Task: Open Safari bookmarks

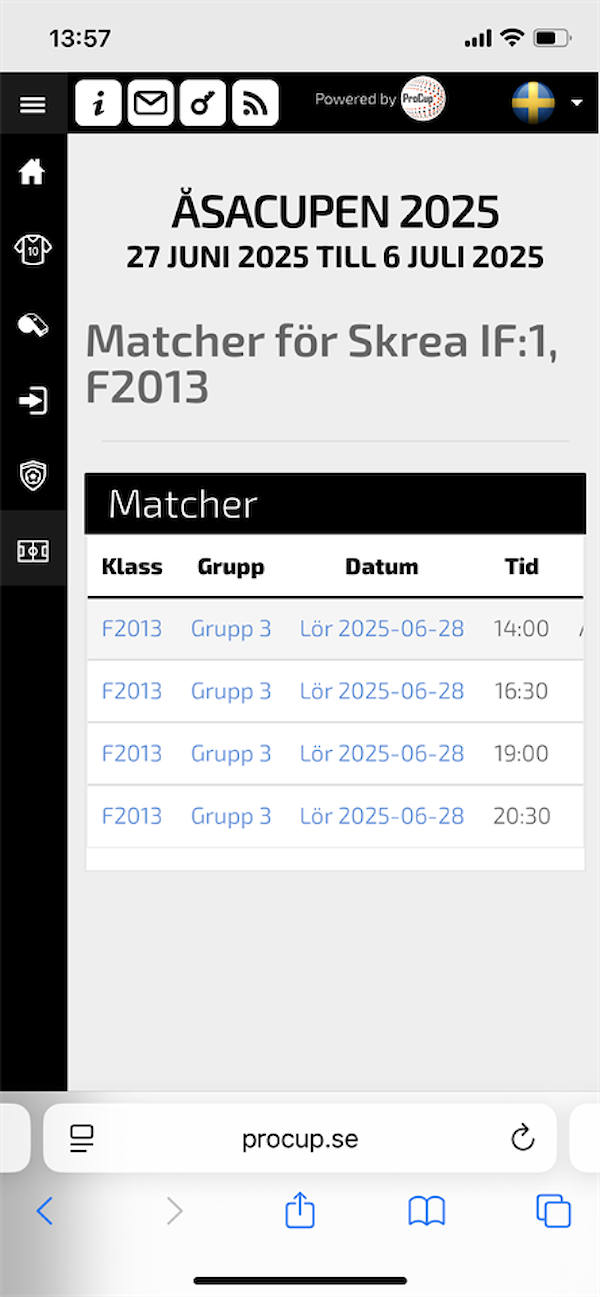Action: [x=427, y=1212]
